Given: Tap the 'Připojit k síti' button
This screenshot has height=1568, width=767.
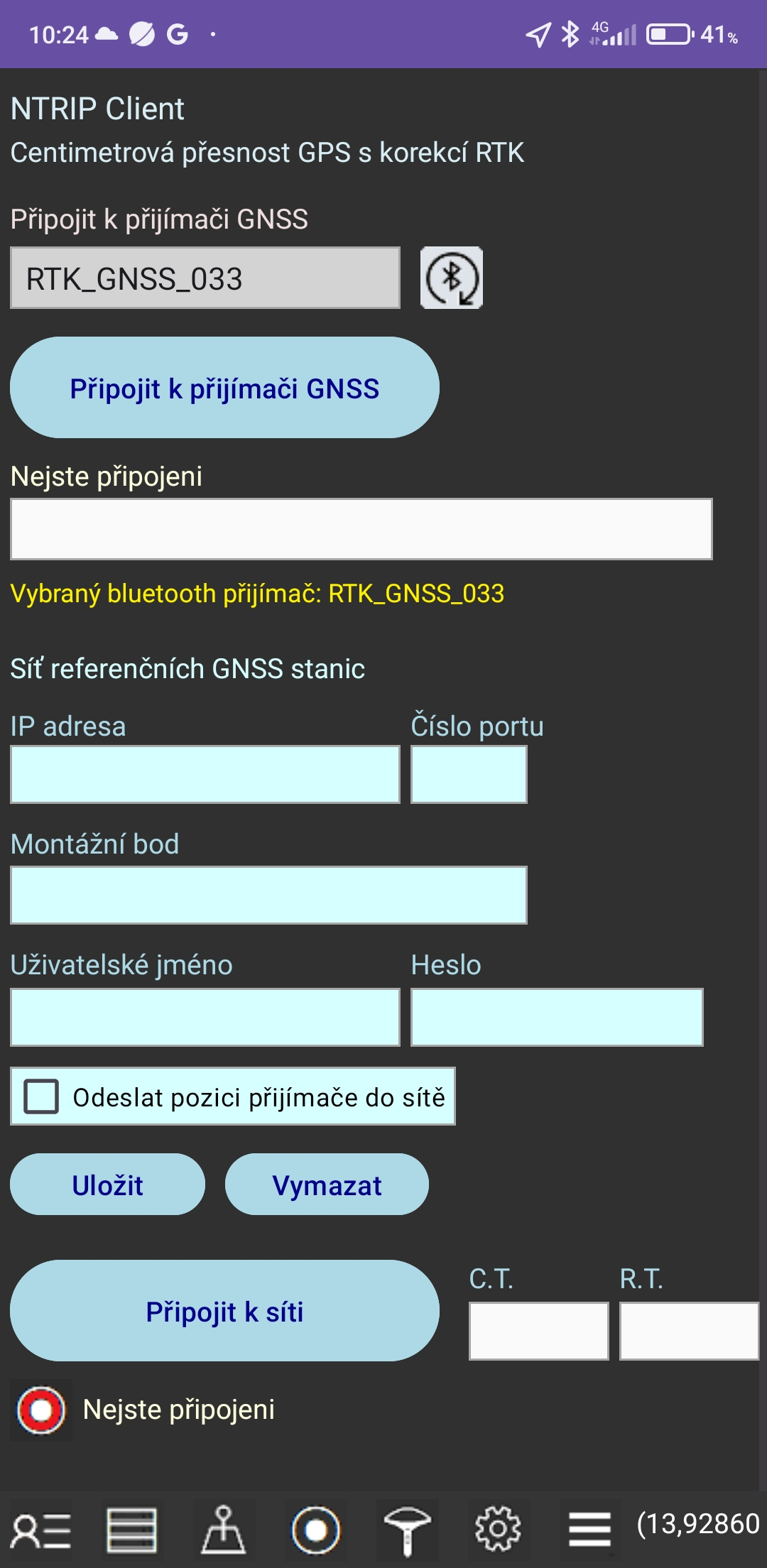Looking at the screenshot, I should click(224, 1311).
